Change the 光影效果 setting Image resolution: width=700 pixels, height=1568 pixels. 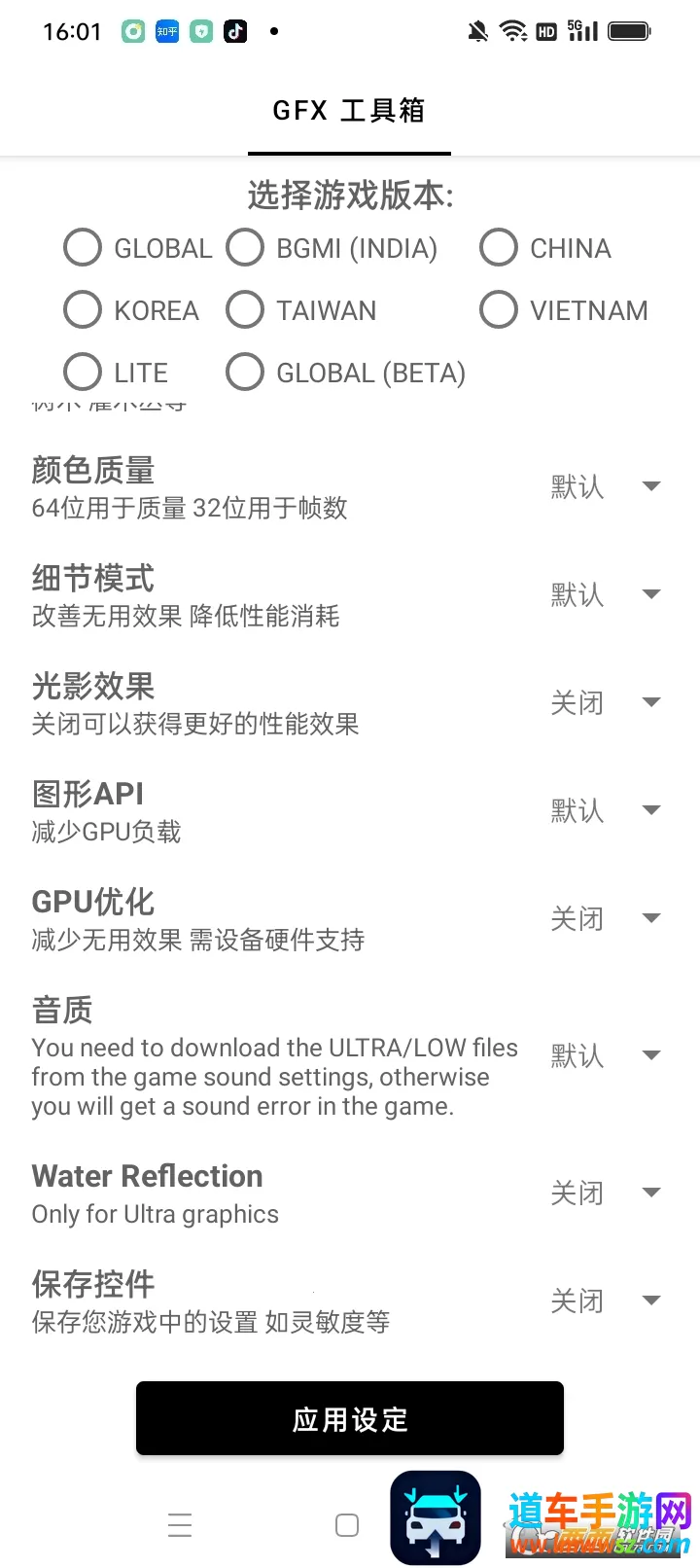[x=605, y=702]
